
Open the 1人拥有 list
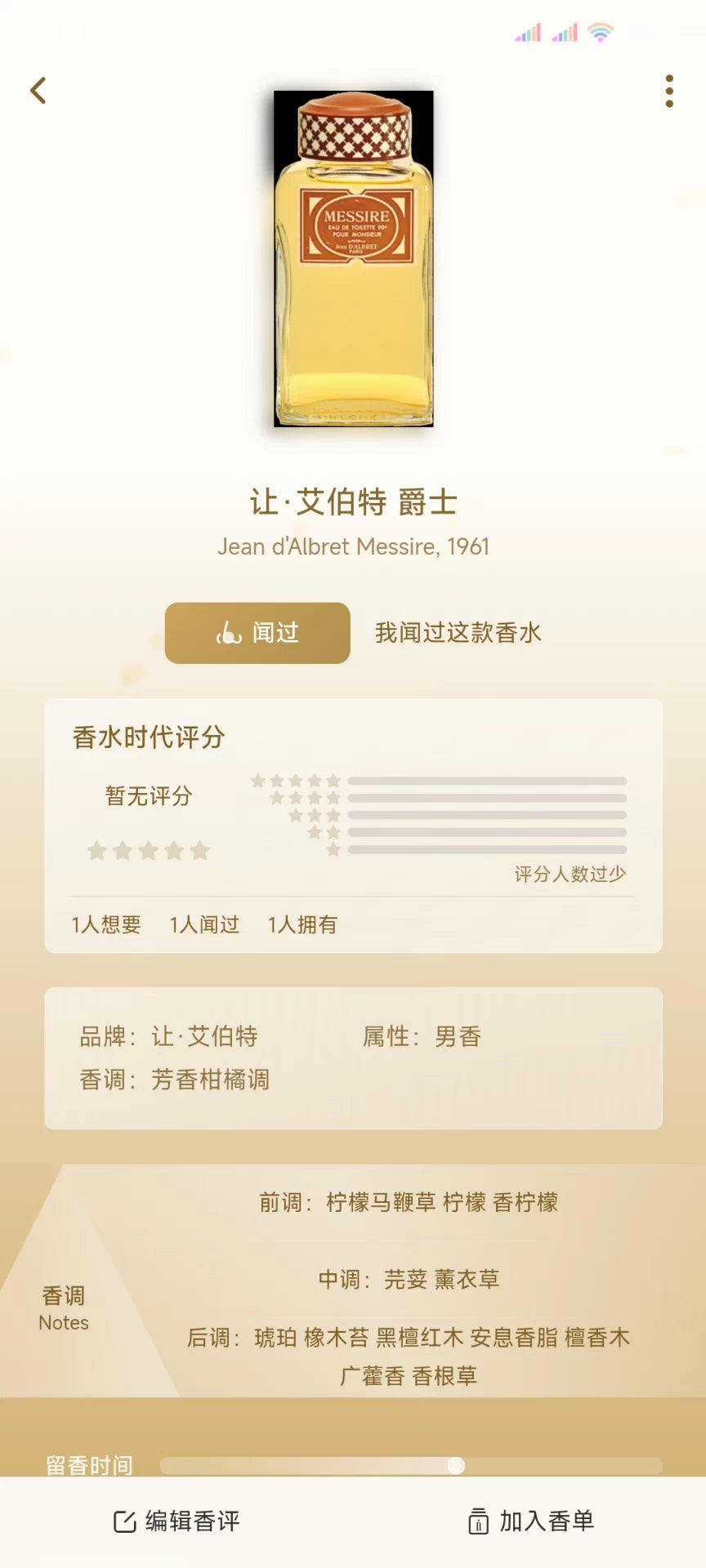coord(302,924)
